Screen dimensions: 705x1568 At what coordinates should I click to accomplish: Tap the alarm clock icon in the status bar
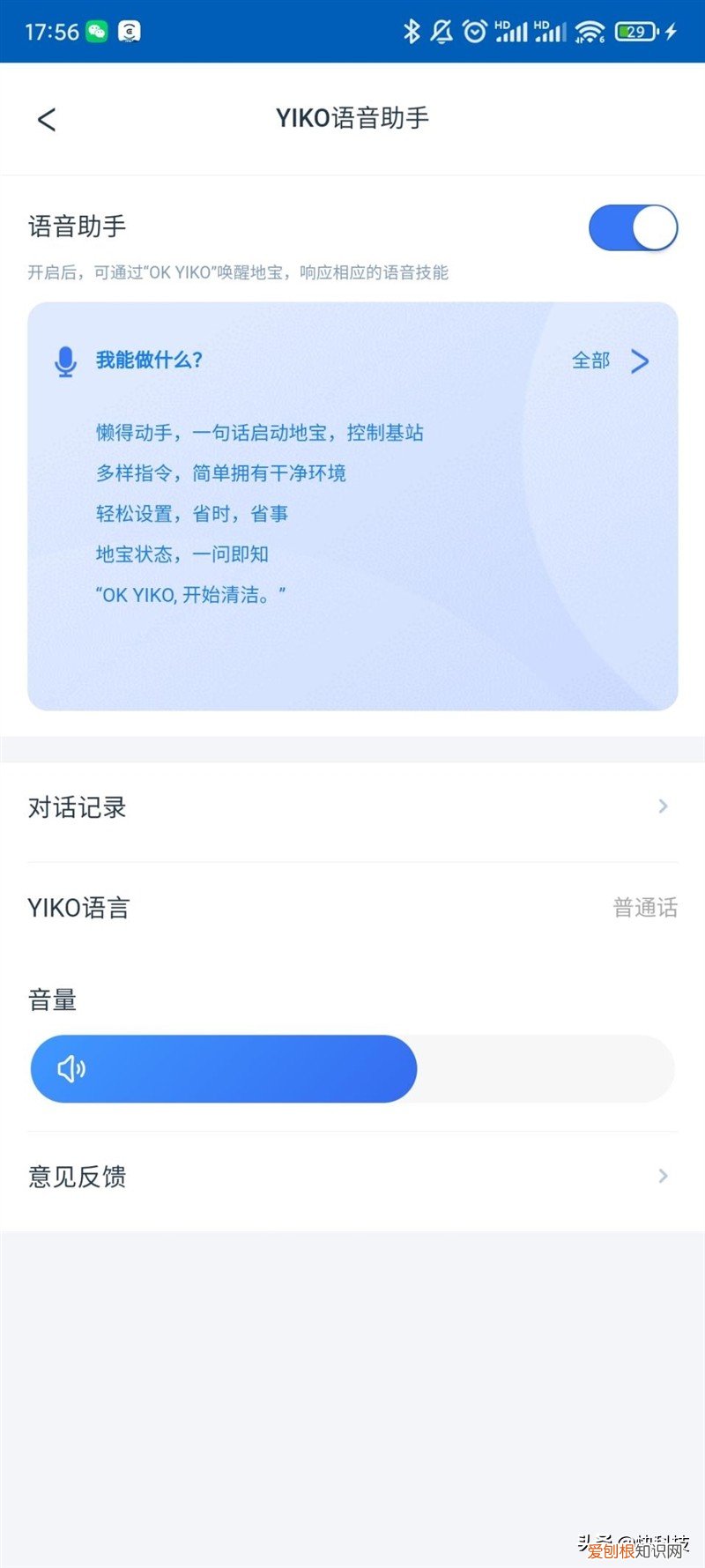[473, 29]
